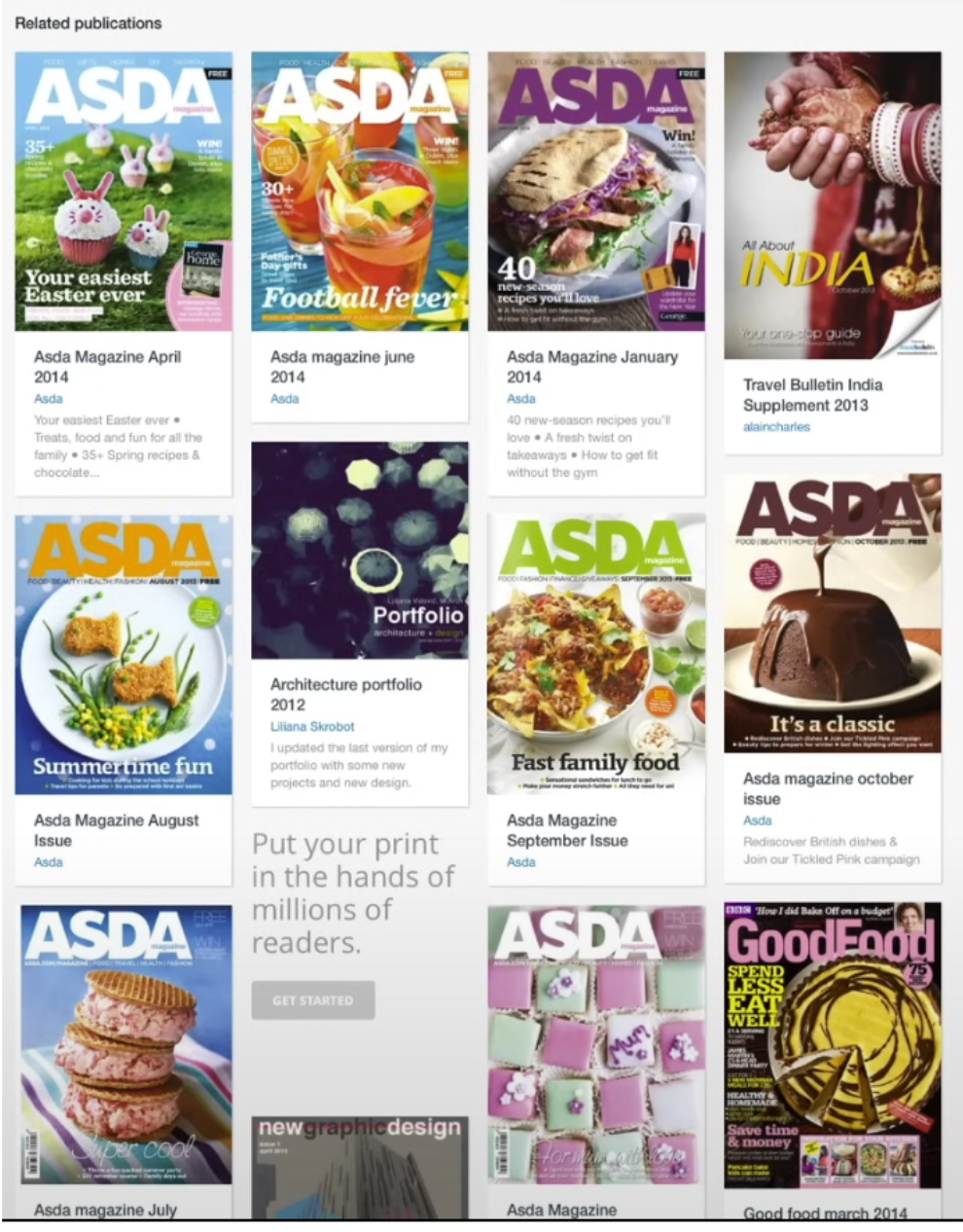
Task: Open Asda publisher link under April 2014
Action: (x=49, y=399)
